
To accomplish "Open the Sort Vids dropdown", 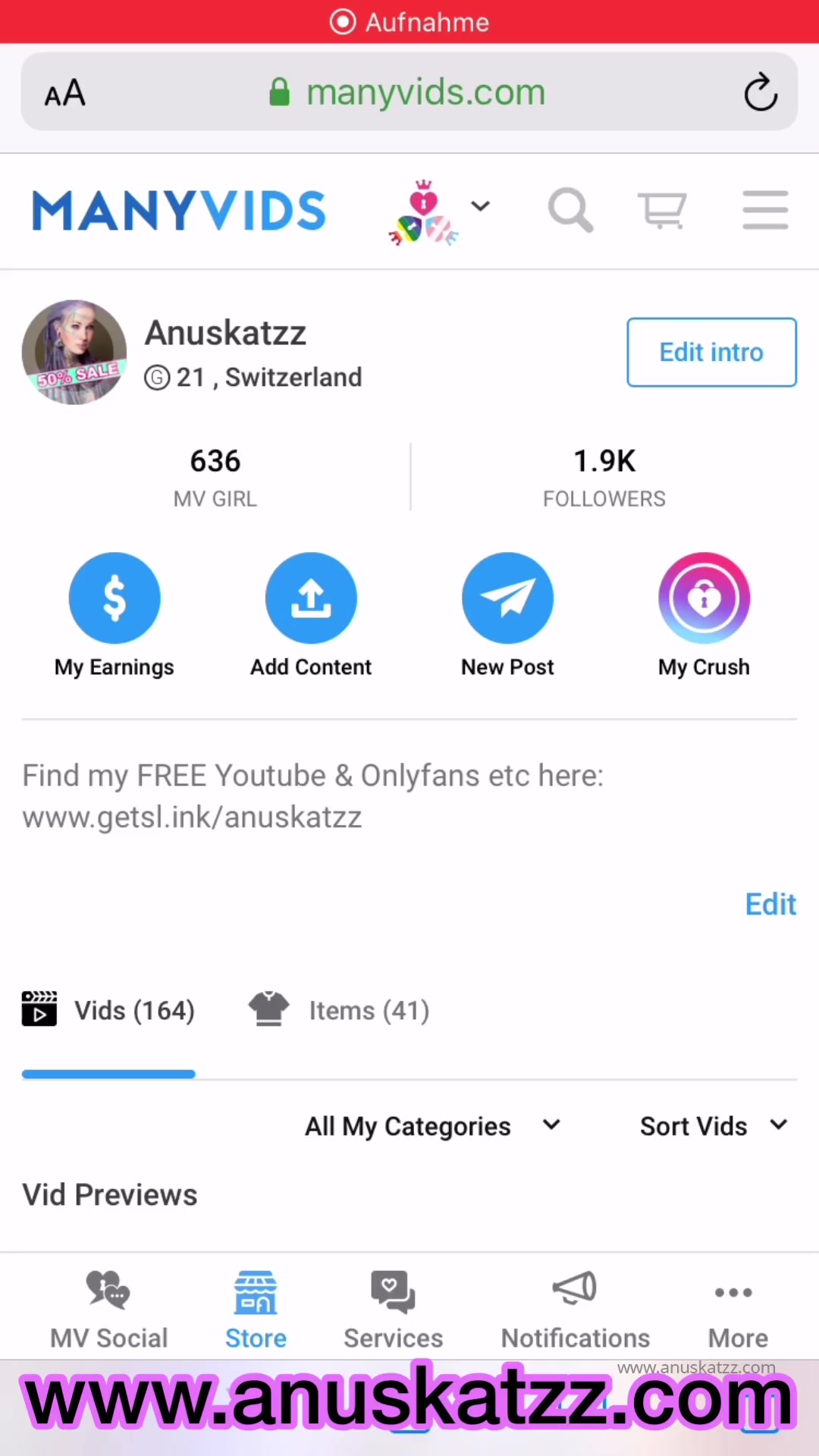I will tap(713, 1126).
